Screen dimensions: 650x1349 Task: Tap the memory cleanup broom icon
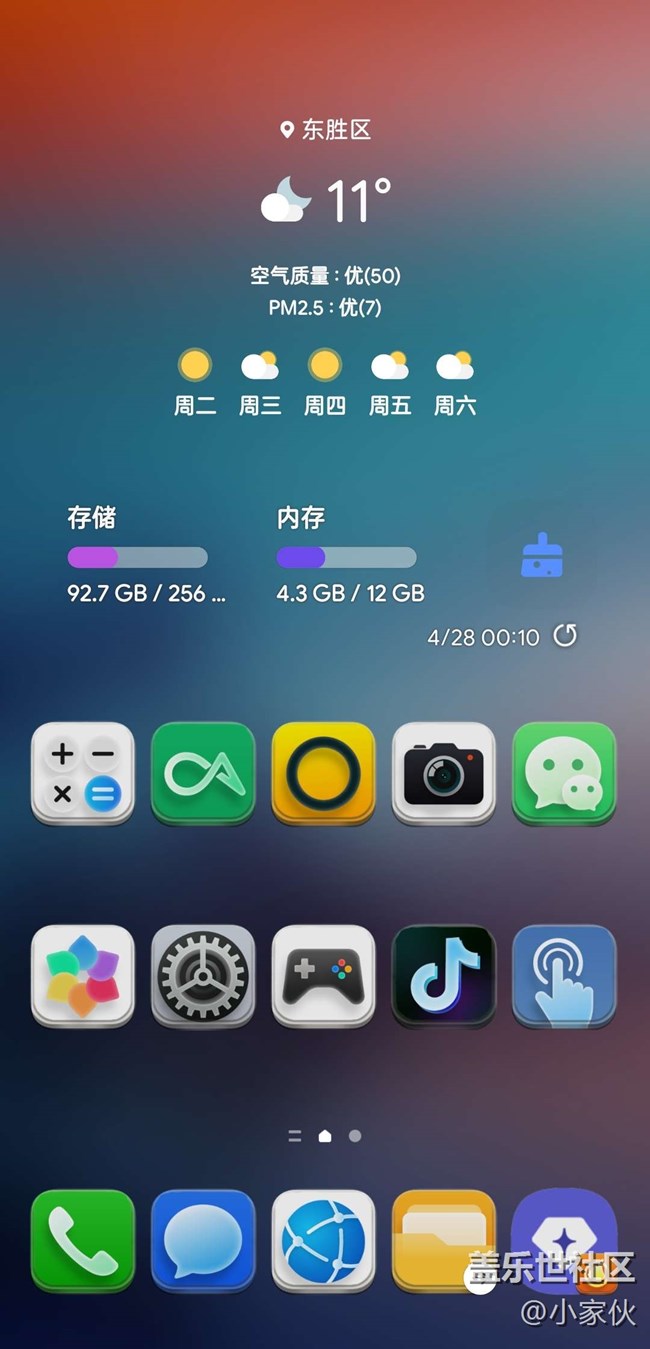click(x=542, y=555)
